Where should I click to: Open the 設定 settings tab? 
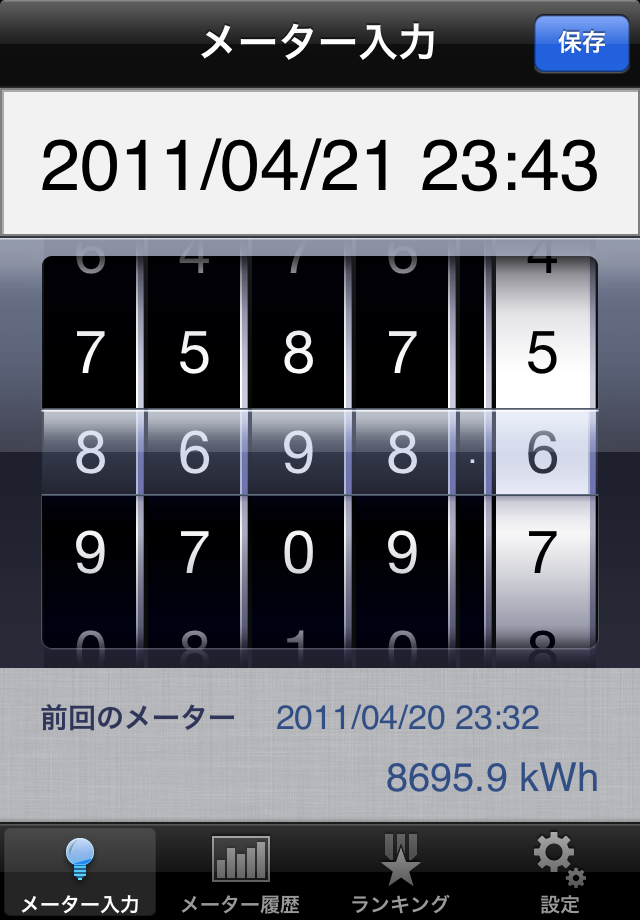[559, 873]
